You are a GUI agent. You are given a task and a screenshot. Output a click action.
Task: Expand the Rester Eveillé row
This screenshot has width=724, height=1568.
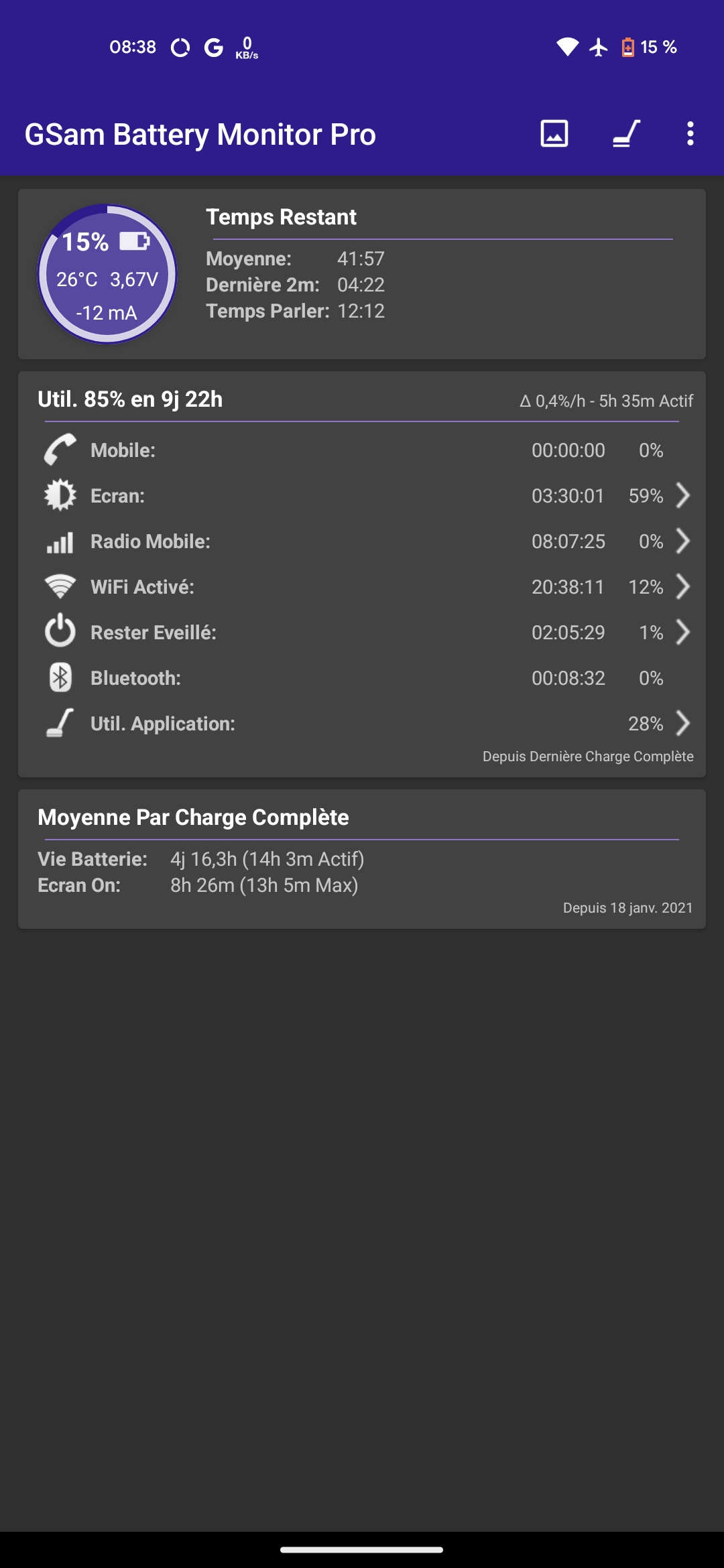(362, 633)
